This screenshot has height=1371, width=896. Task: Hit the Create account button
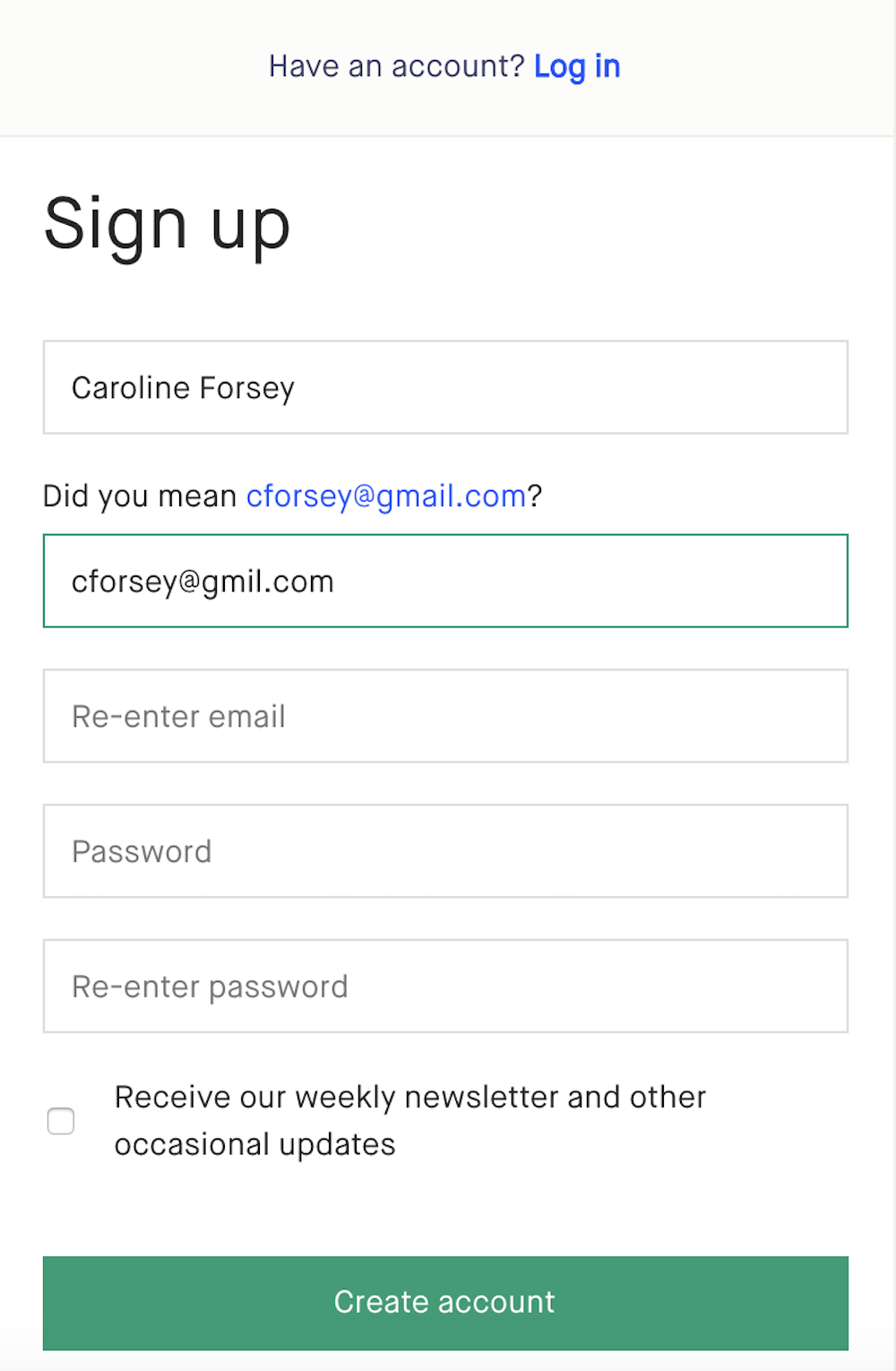pos(445,1302)
